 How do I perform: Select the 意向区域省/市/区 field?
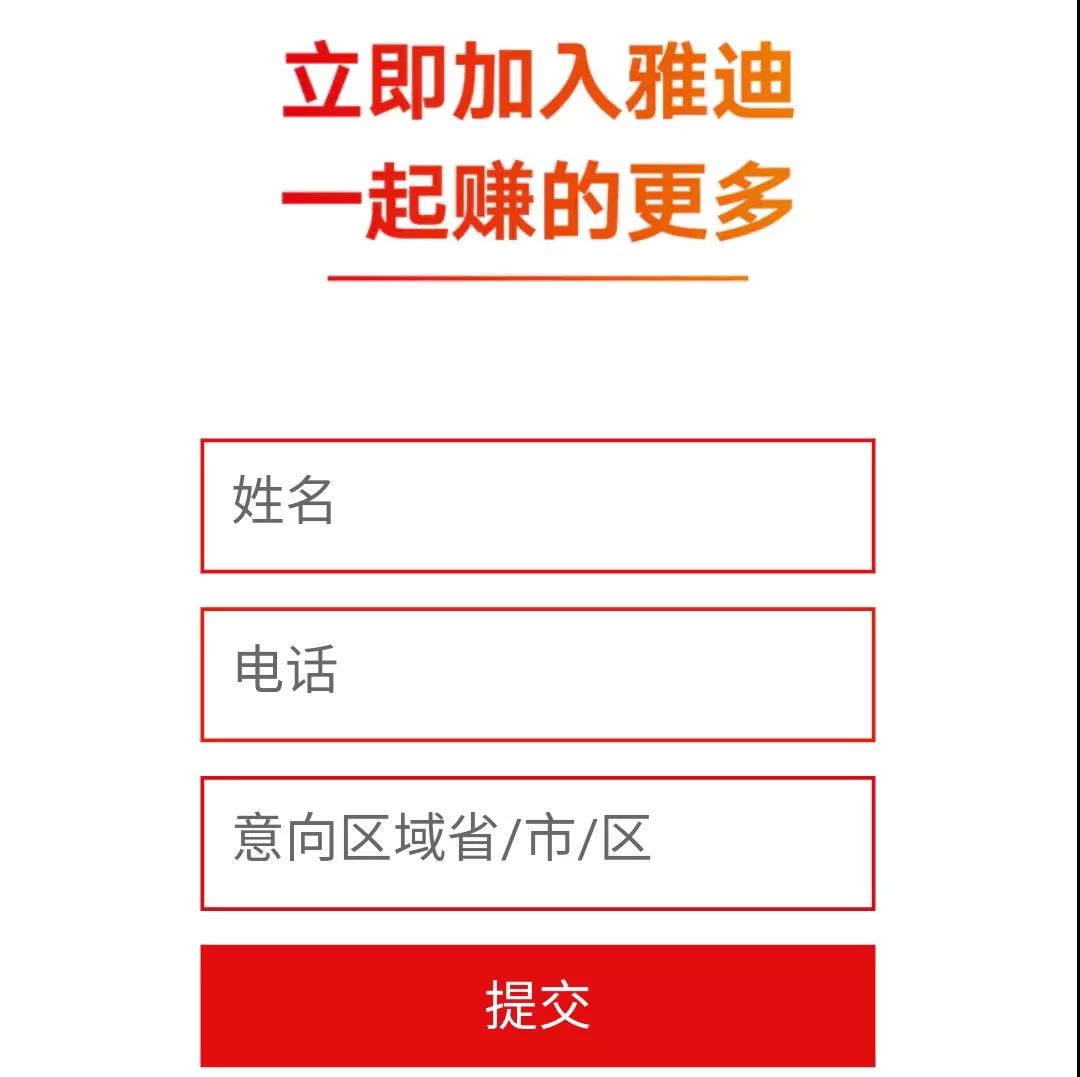pyautogui.click(x=537, y=843)
